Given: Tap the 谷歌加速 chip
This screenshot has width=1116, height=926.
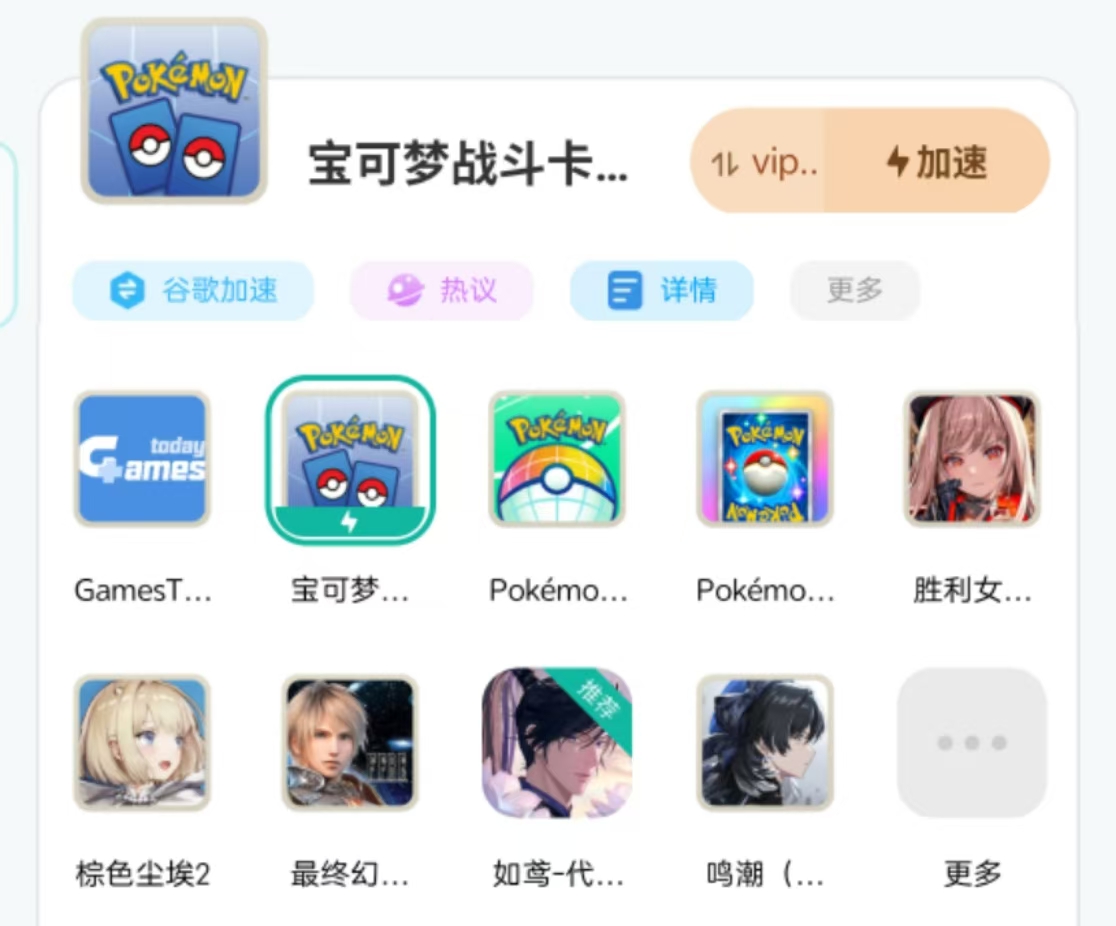Looking at the screenshot, I should (193, 291).
